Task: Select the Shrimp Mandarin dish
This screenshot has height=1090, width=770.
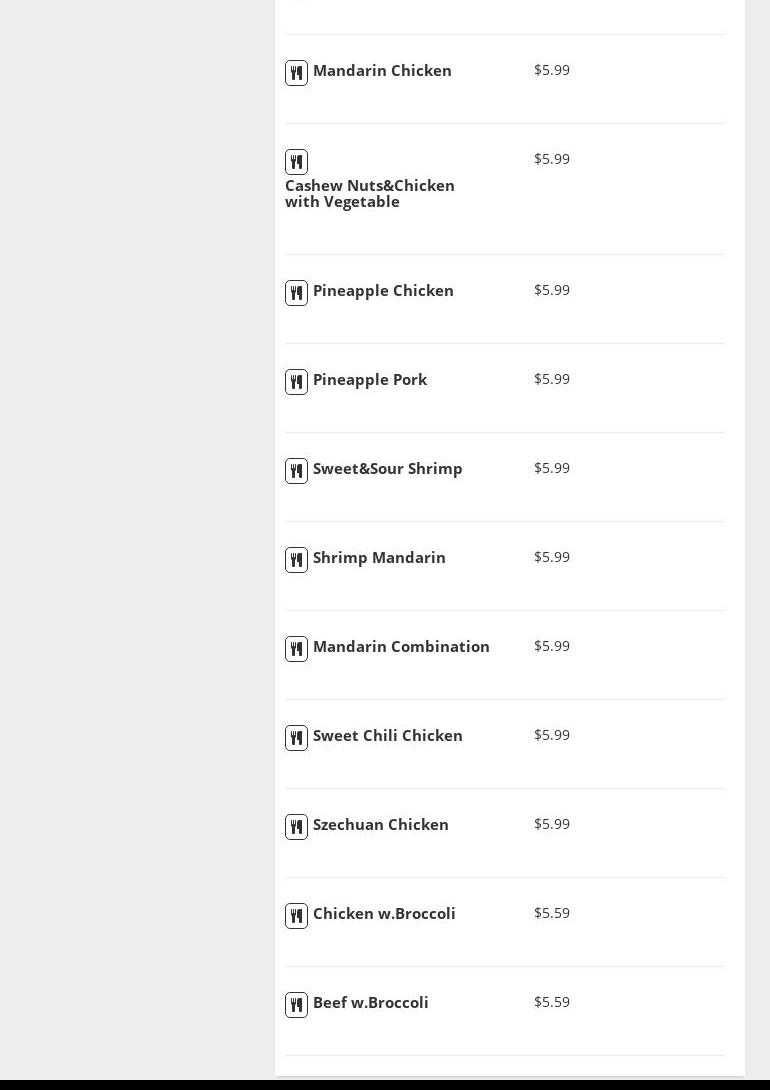Action: click(x=379, y=558)
